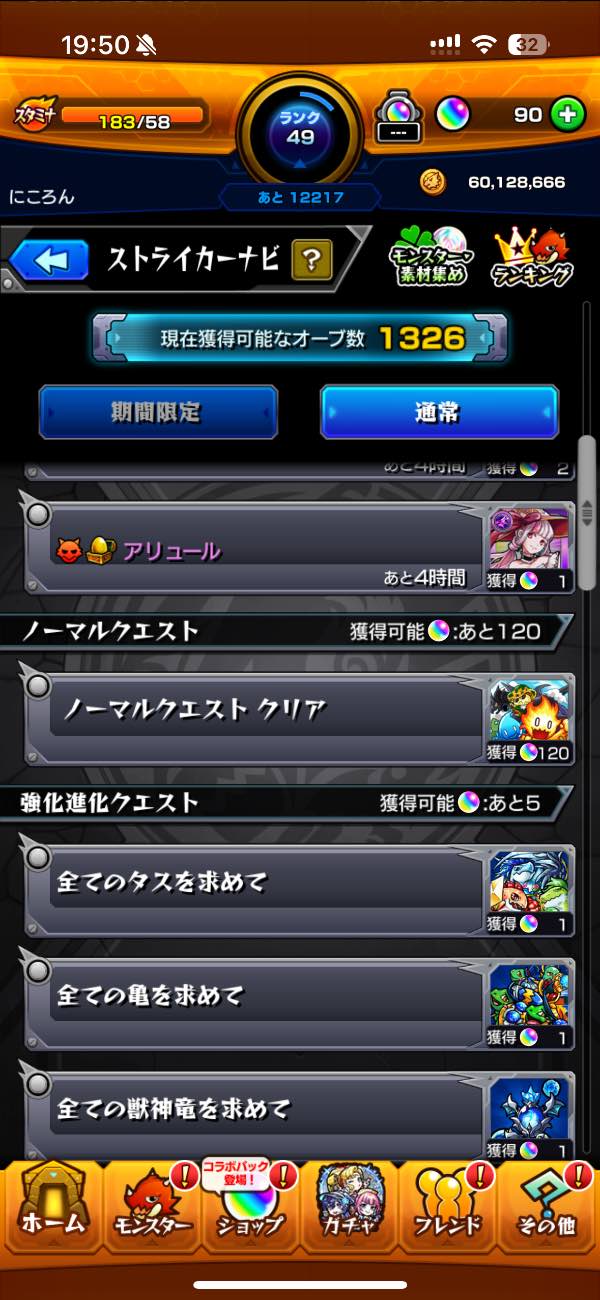Select the 通常 tab
Image resolution: width=600 pixels, height=1300 pixels.
[439, 412]
